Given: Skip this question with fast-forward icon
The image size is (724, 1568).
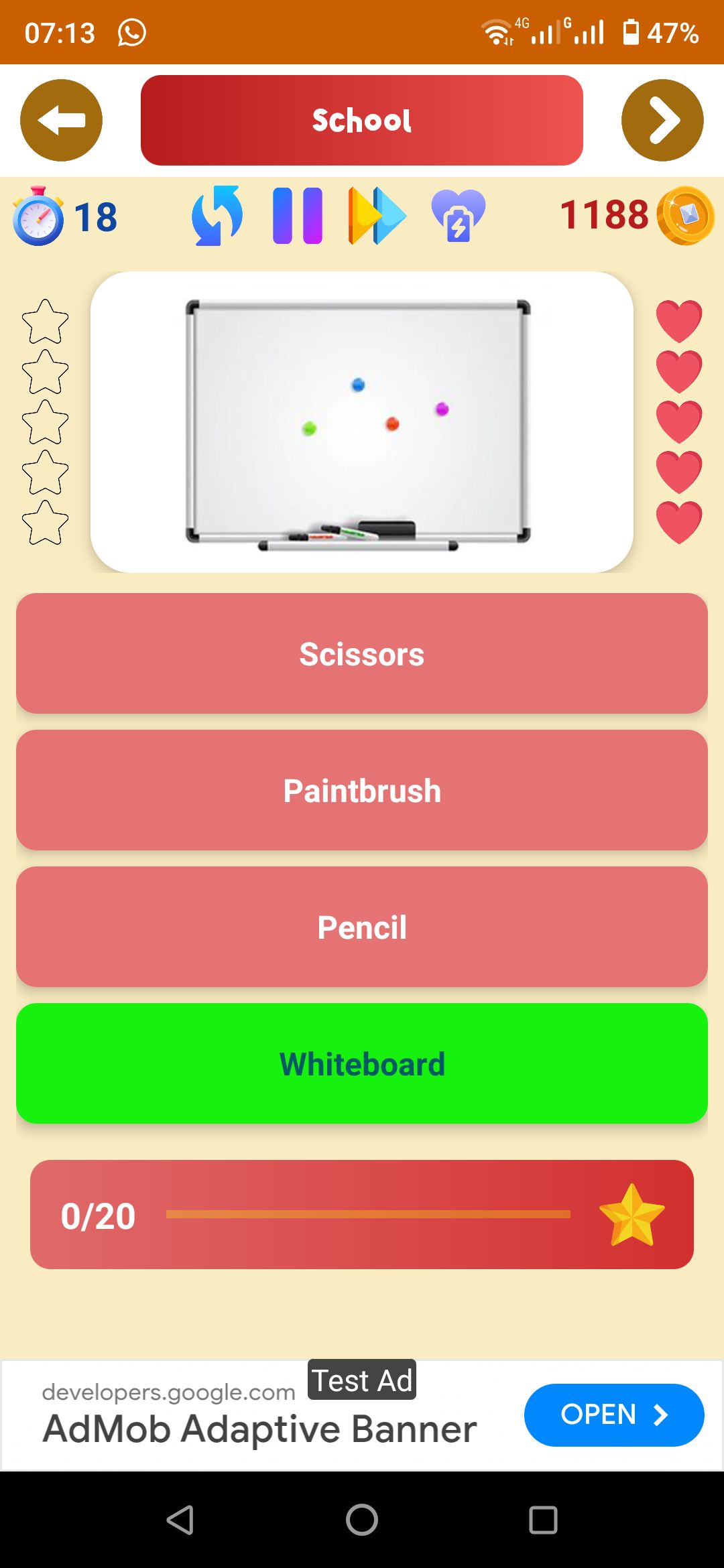Looking at the screenshot, I should (377, 216).
